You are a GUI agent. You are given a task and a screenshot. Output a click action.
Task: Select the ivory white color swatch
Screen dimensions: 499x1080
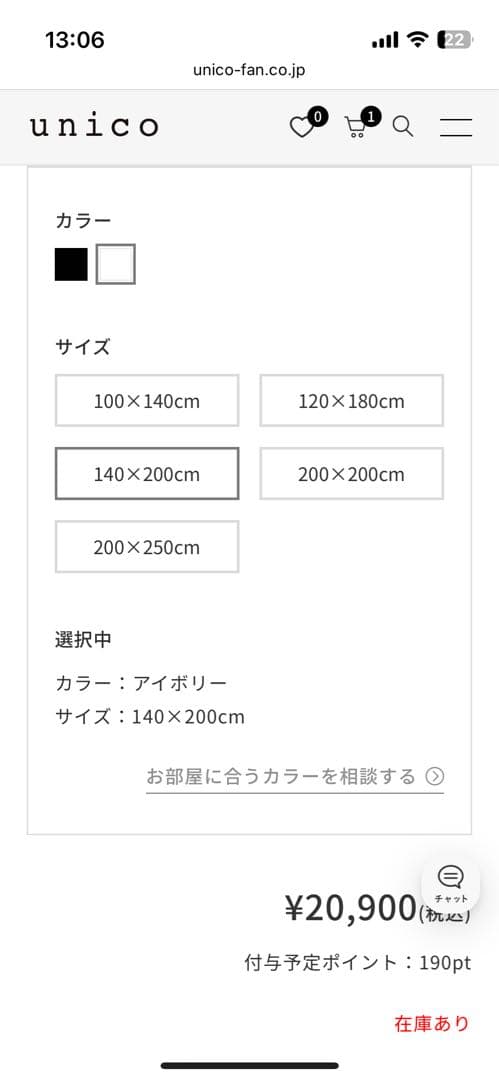tap(115, 264)
